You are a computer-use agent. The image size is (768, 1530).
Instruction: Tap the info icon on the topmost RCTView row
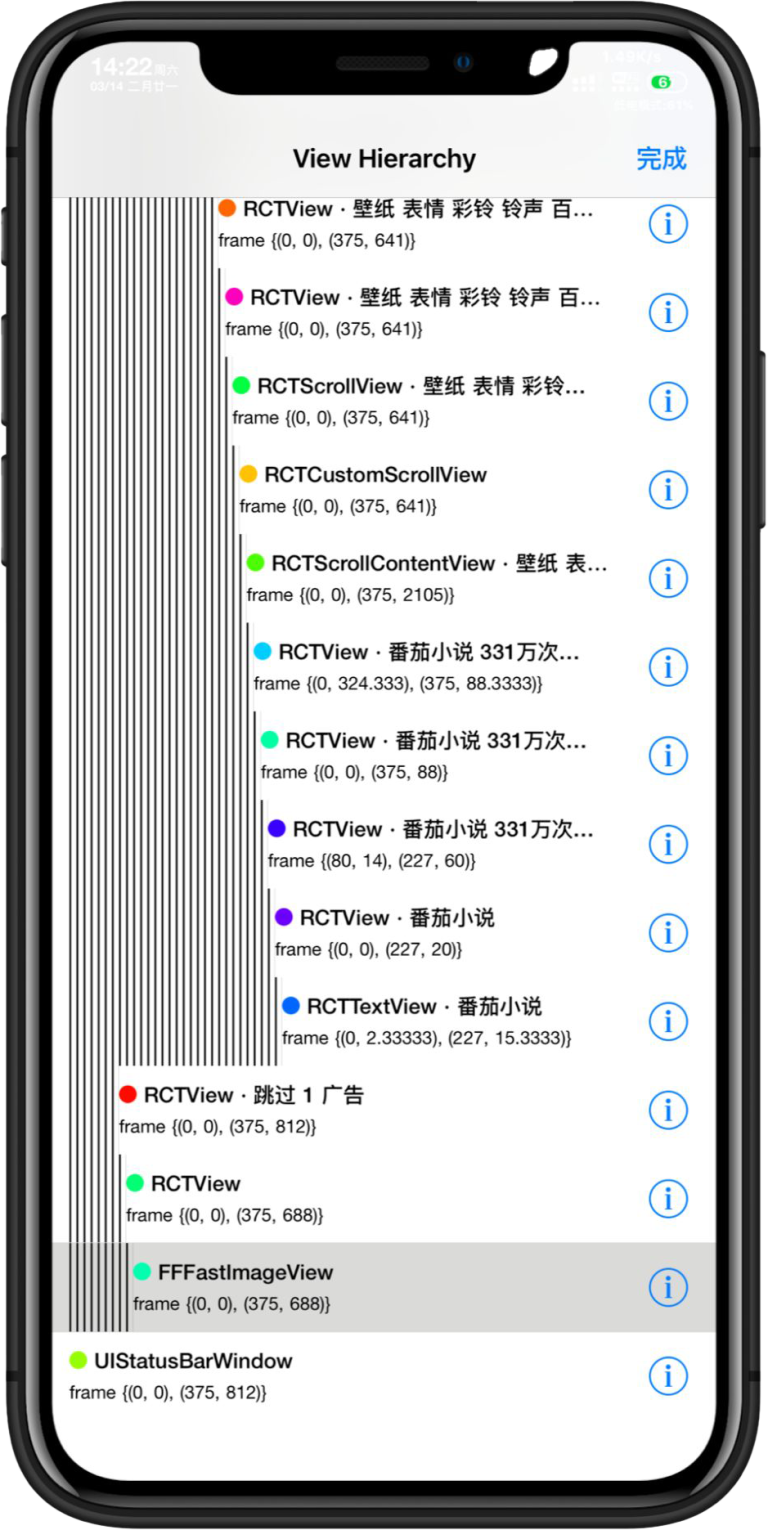[x=667, y=223]
